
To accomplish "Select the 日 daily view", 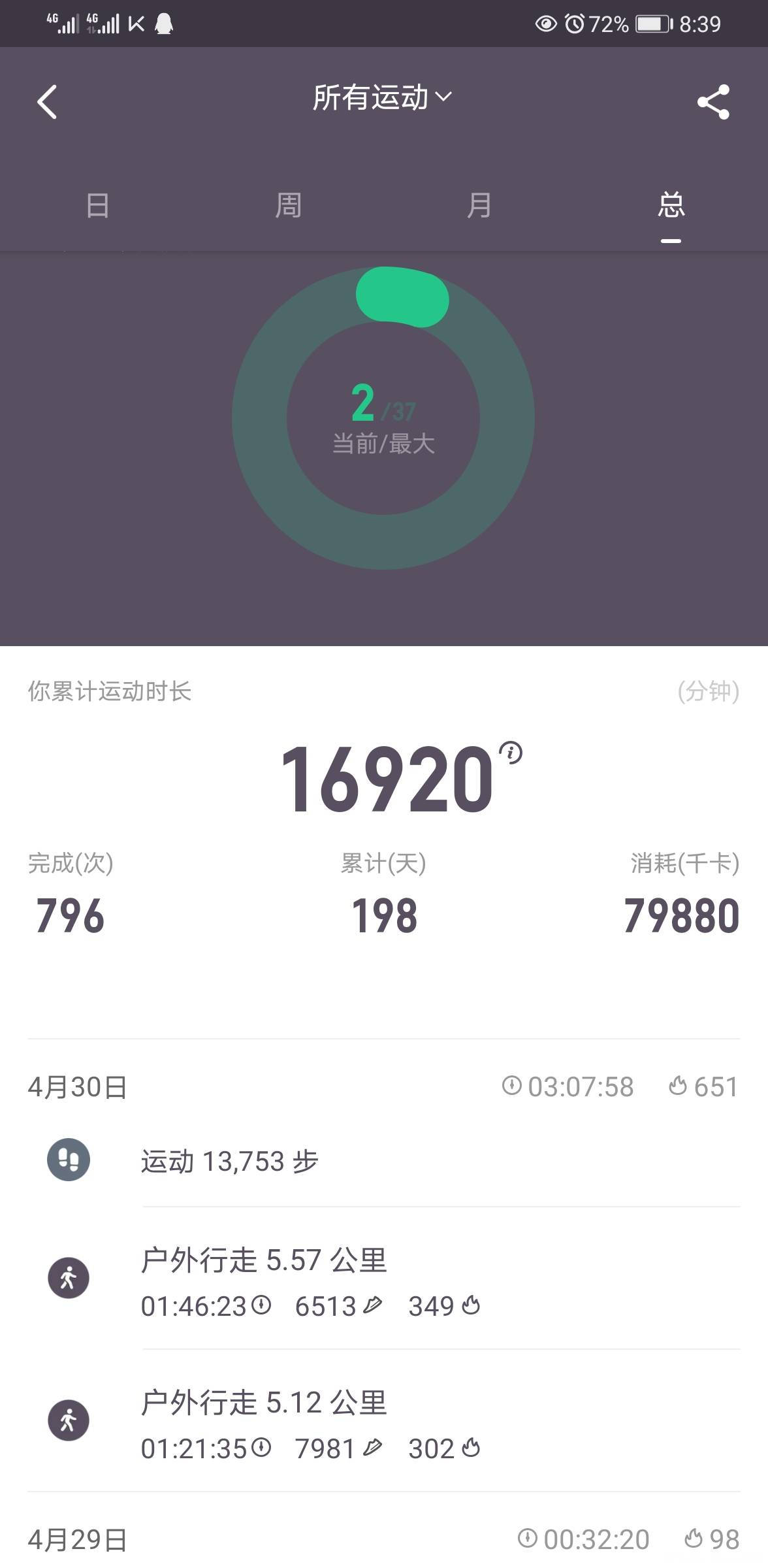I will (x=96, y=206).
